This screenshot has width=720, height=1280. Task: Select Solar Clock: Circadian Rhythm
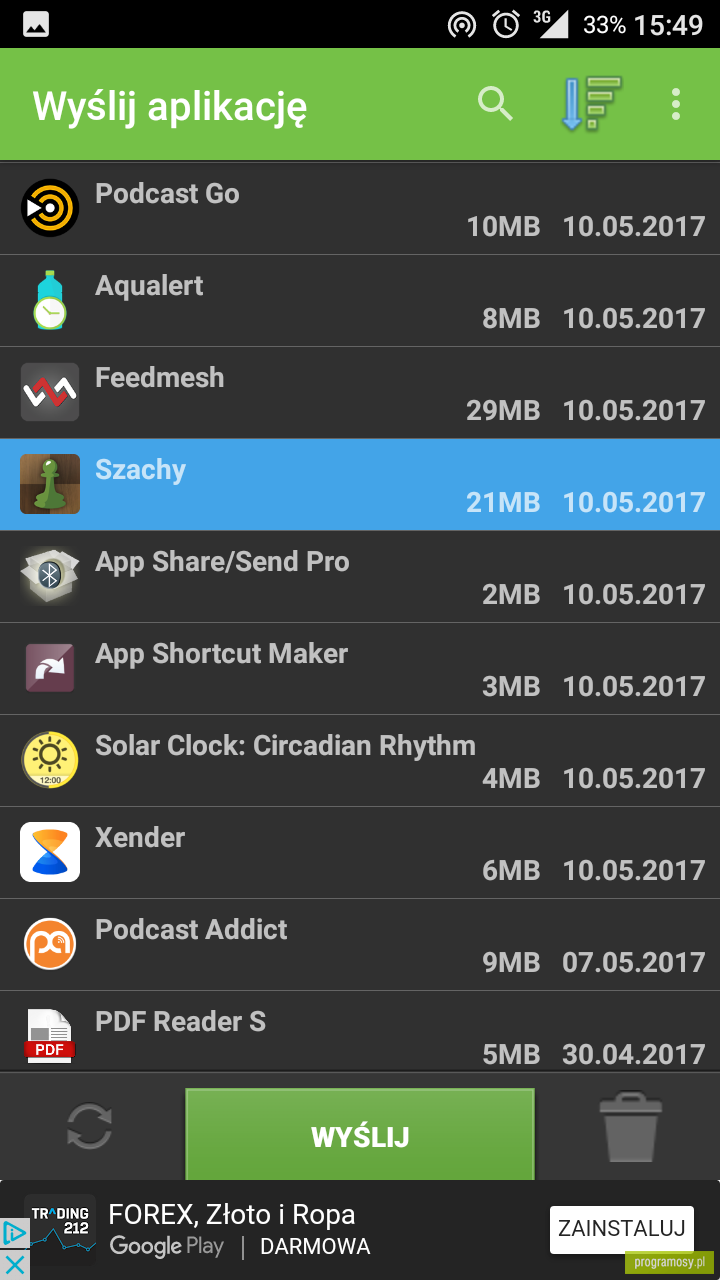coord(360,761)
